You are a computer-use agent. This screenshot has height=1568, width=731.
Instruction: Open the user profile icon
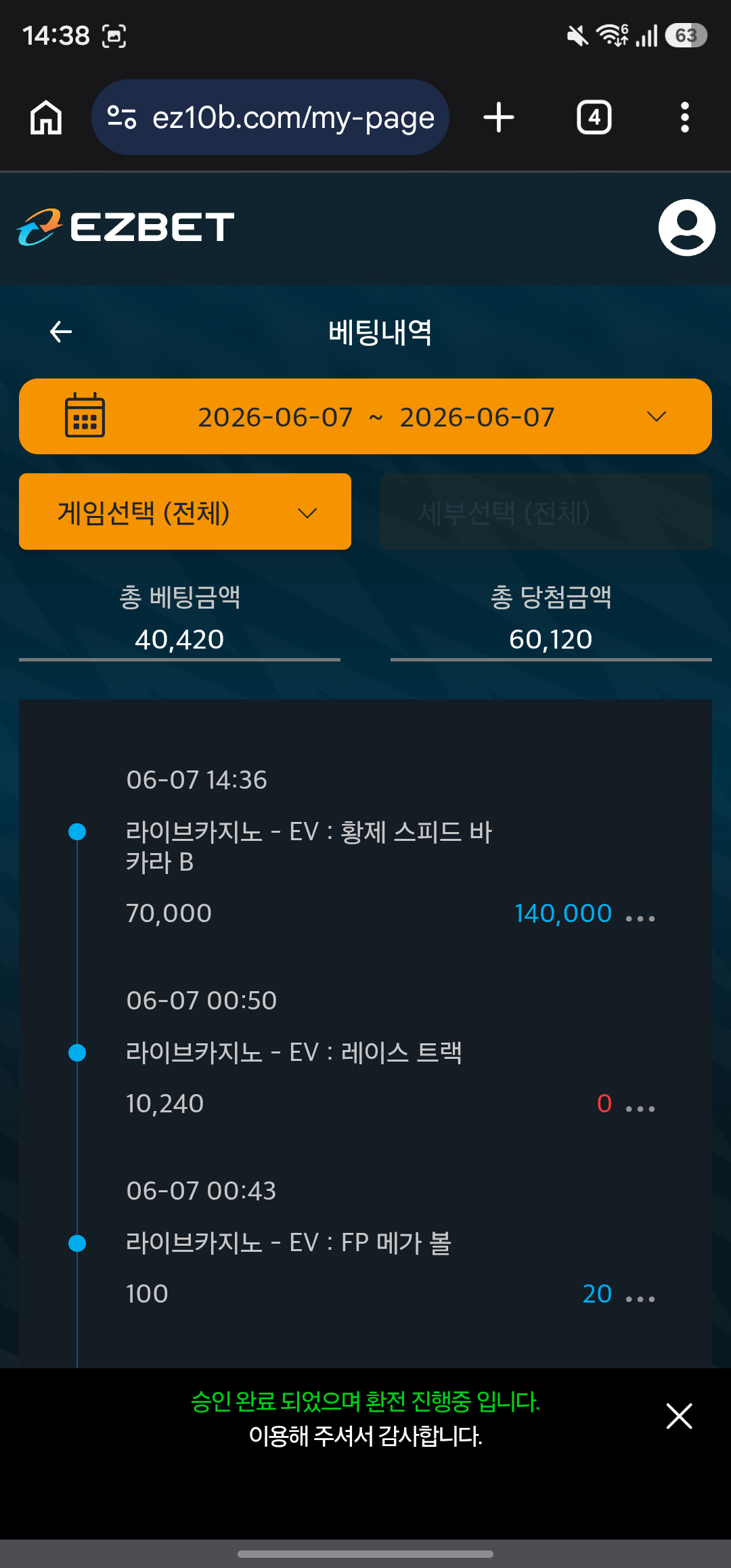(686, 227)
